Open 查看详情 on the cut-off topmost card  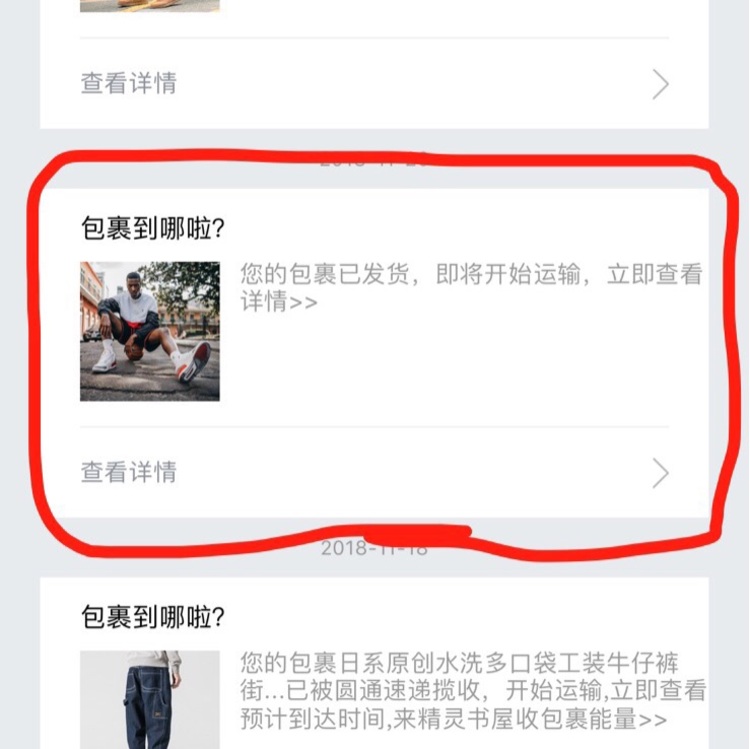(x=373, y=84)
